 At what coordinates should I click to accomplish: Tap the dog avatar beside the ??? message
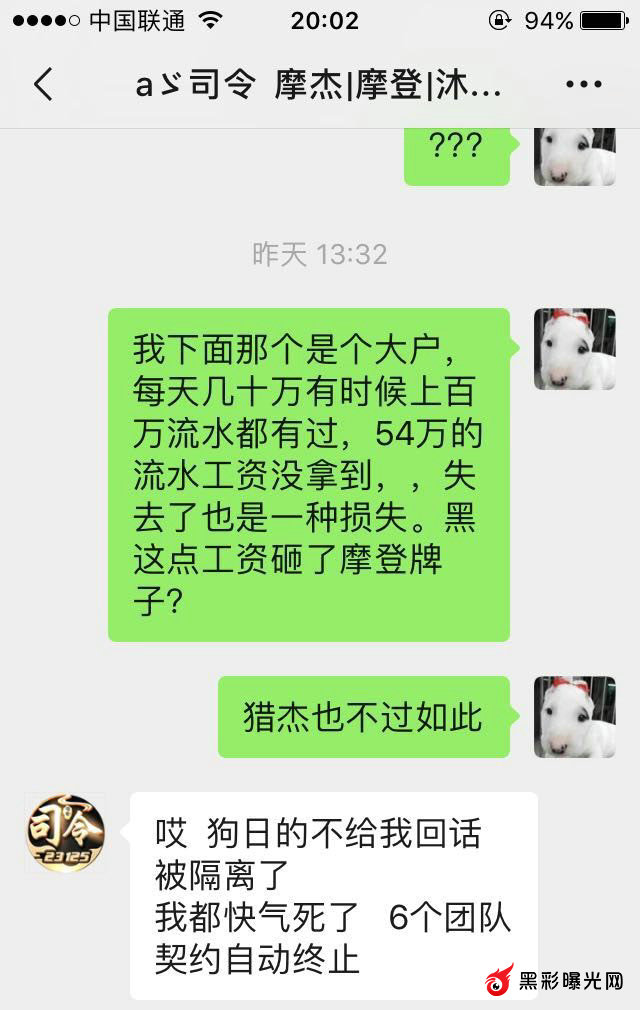(574, 156)
